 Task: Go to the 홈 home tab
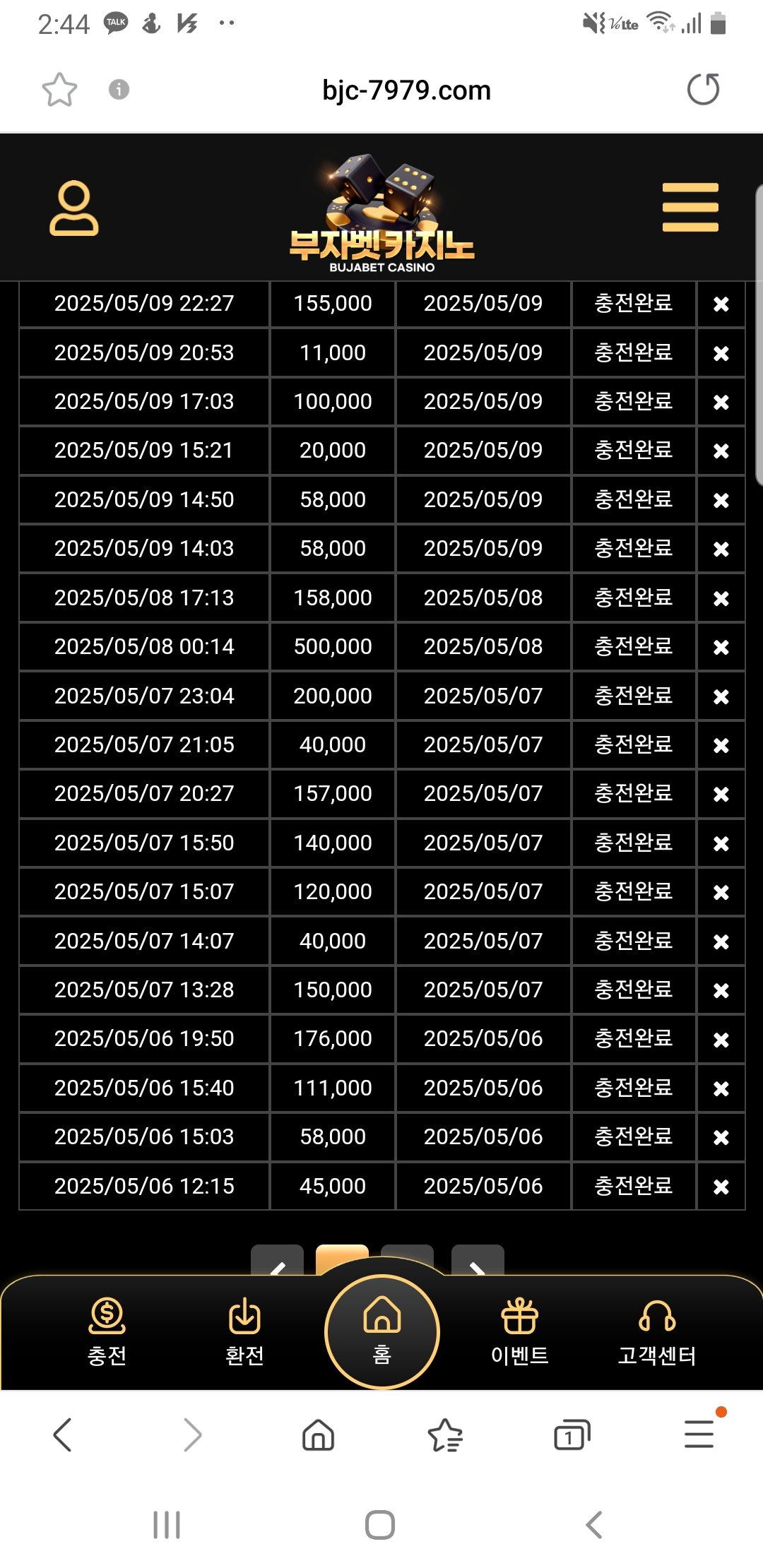(381, 1331)
